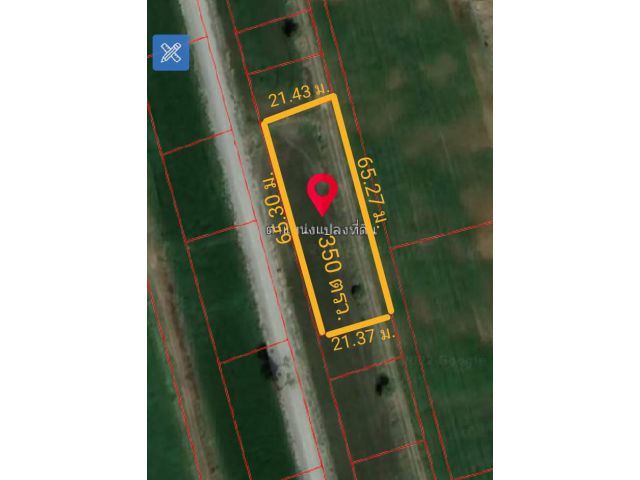Image resolution: width=640 pixels, height=480 pixels.
Task: Open the measuring tool button
Action: (171, 53)
